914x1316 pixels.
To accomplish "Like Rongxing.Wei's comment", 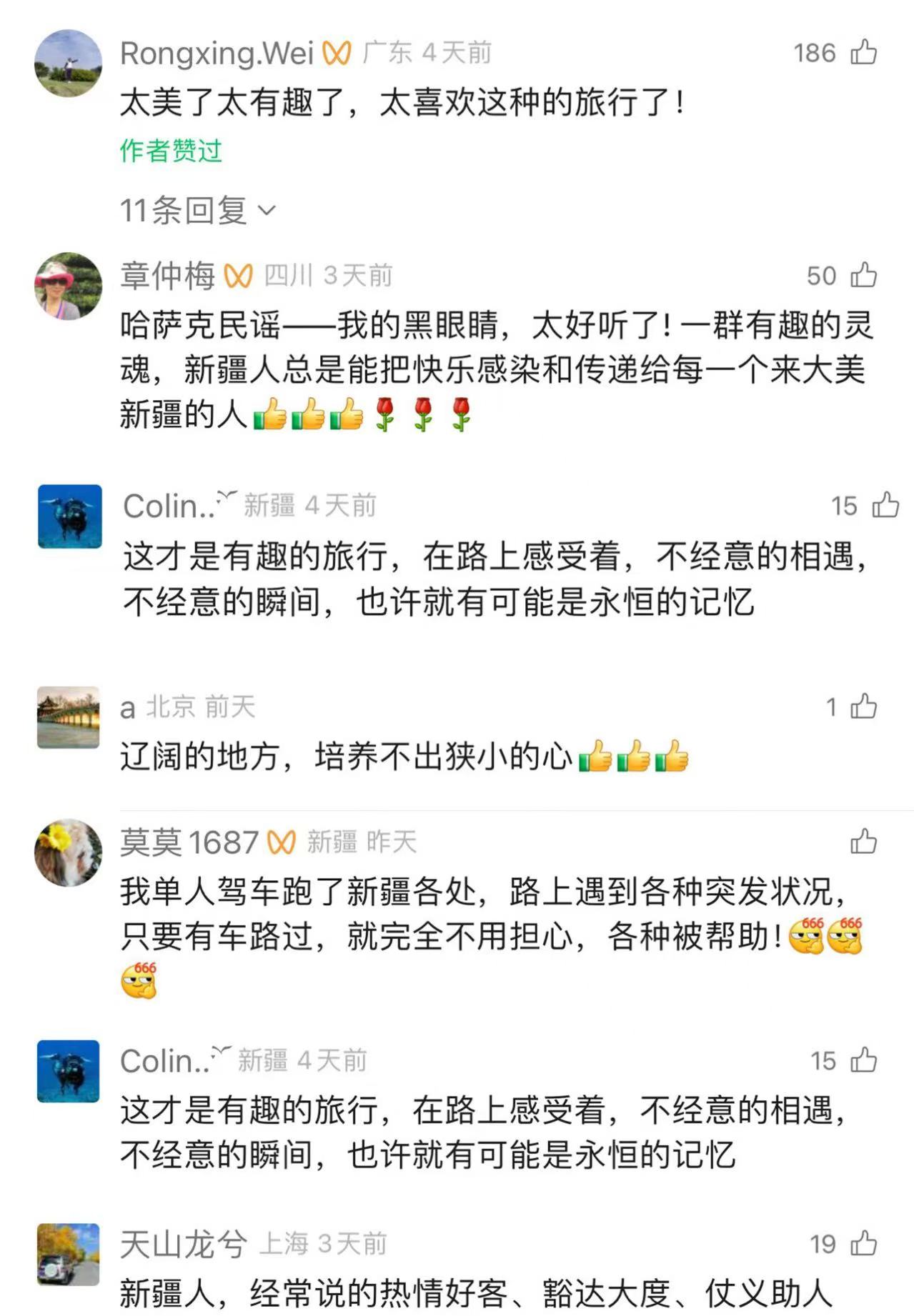I will tap(863, 52).
